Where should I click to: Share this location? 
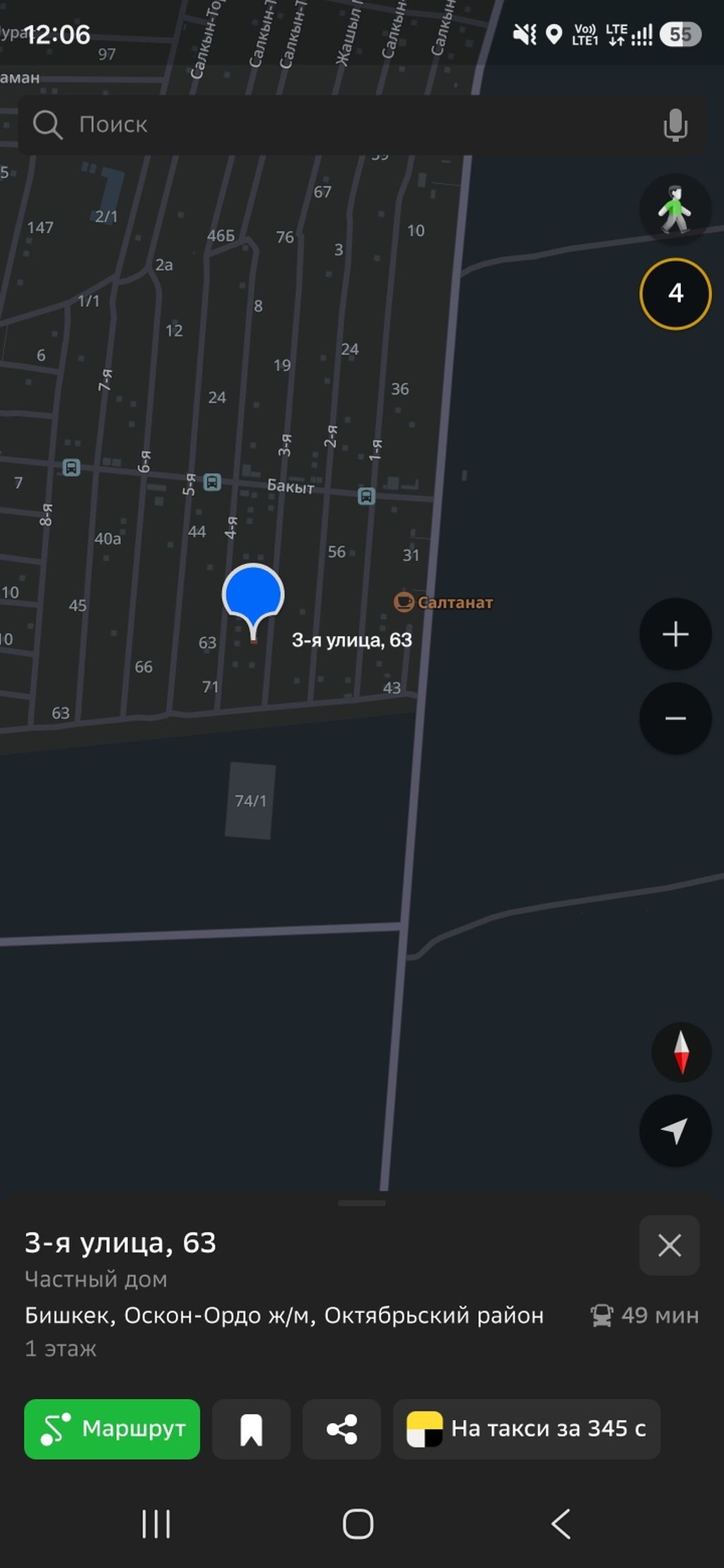tap(341, 1429)
